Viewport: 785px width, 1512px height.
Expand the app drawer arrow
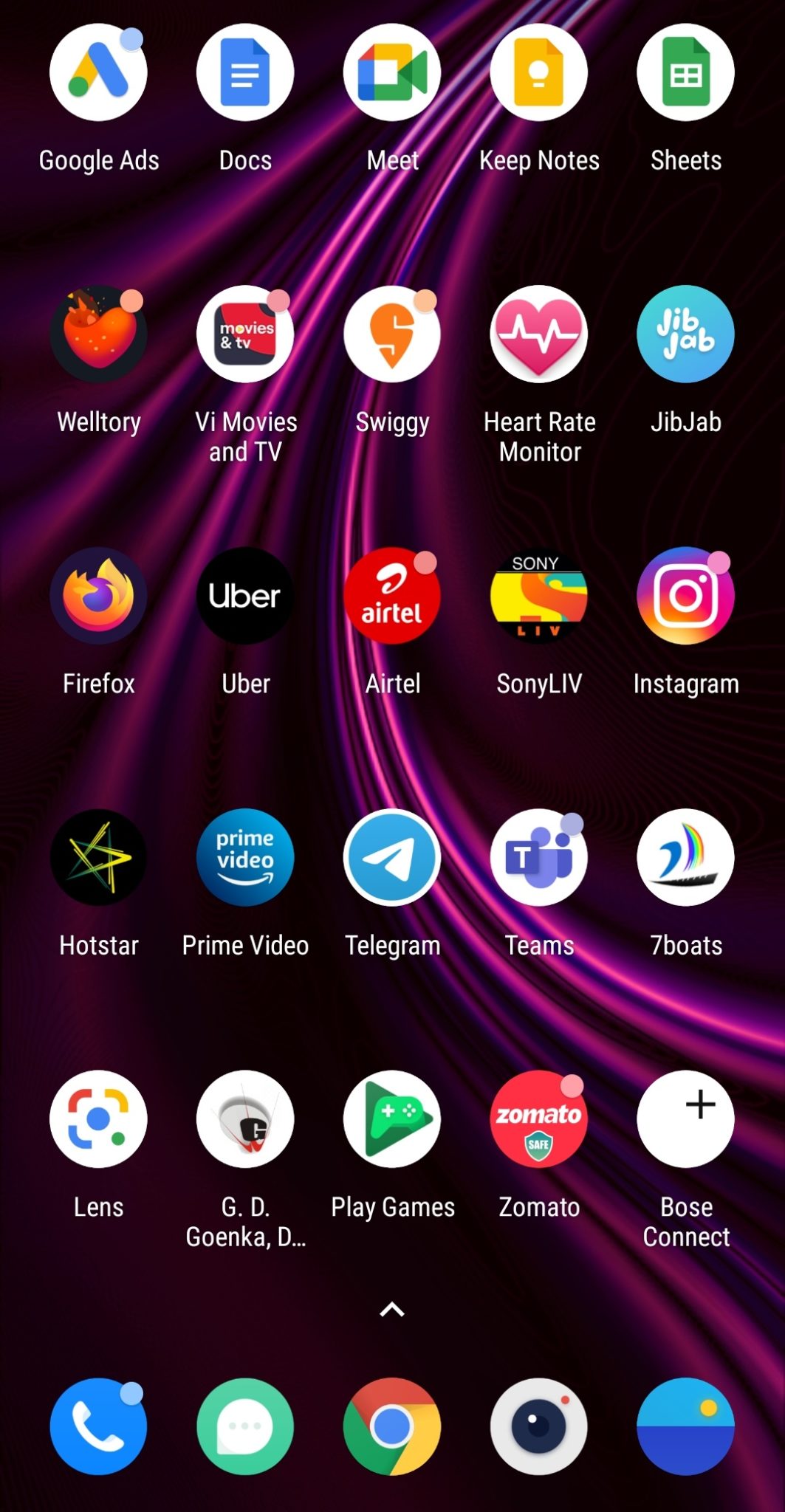[x=392, y=1310]
